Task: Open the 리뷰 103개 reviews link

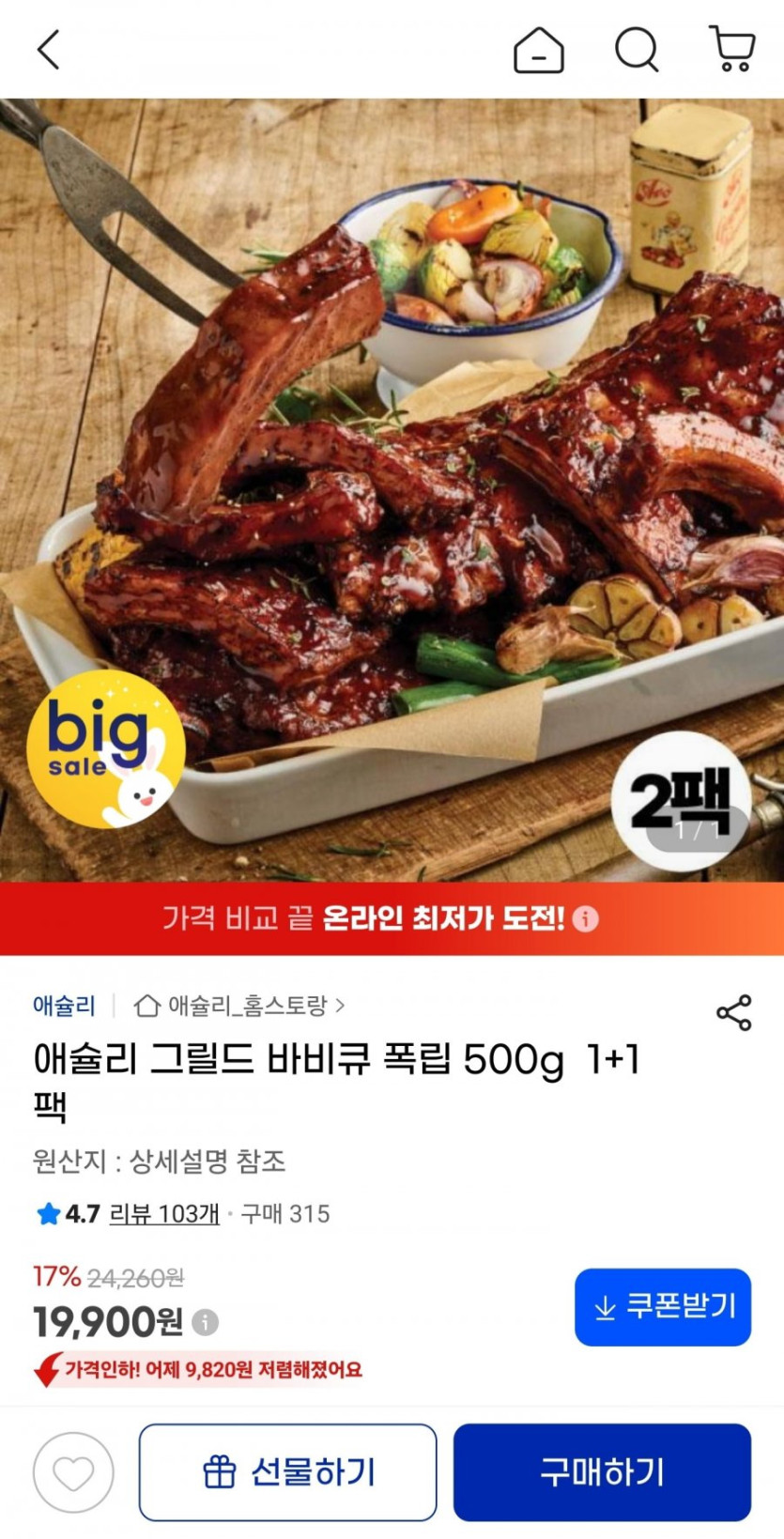Action: (164, 1214)
